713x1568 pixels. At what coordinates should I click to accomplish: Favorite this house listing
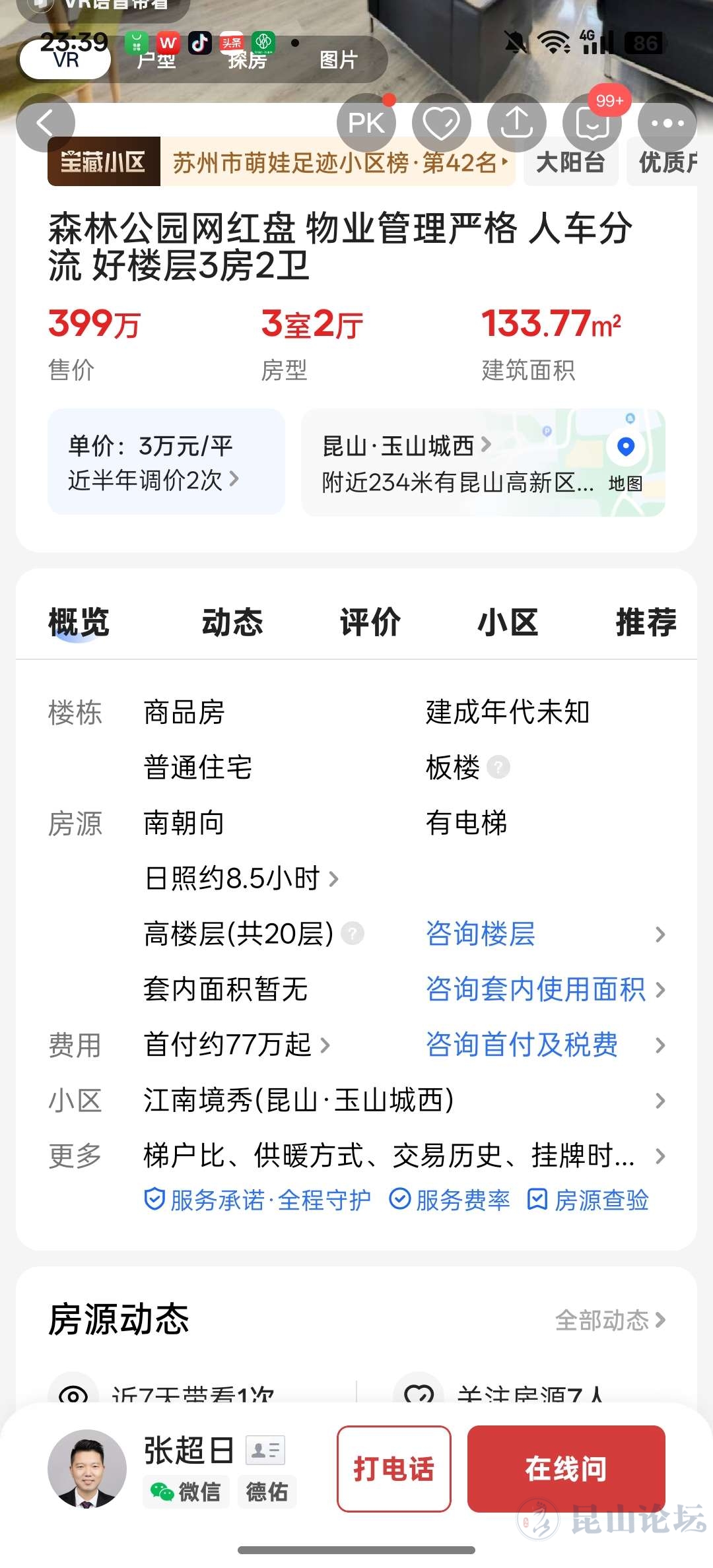(x=441, y=123)
